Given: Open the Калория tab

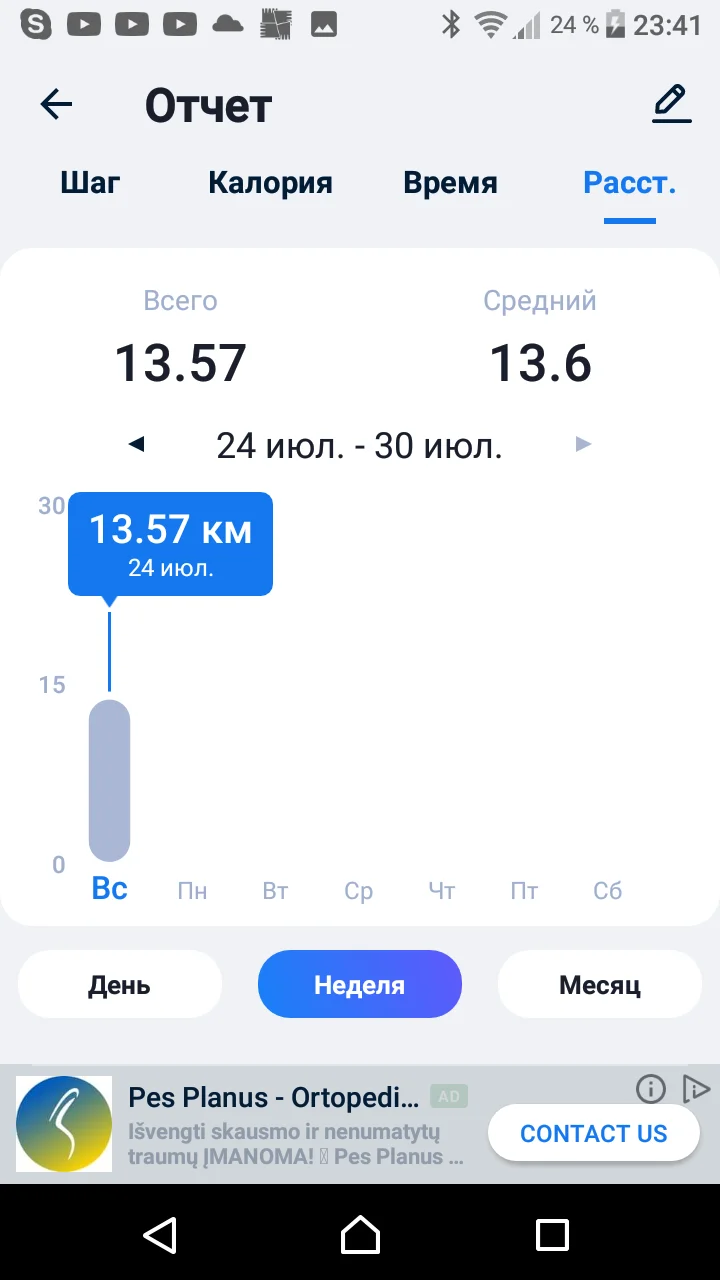Looking at the screenshot, I should (x=270, y=183).
